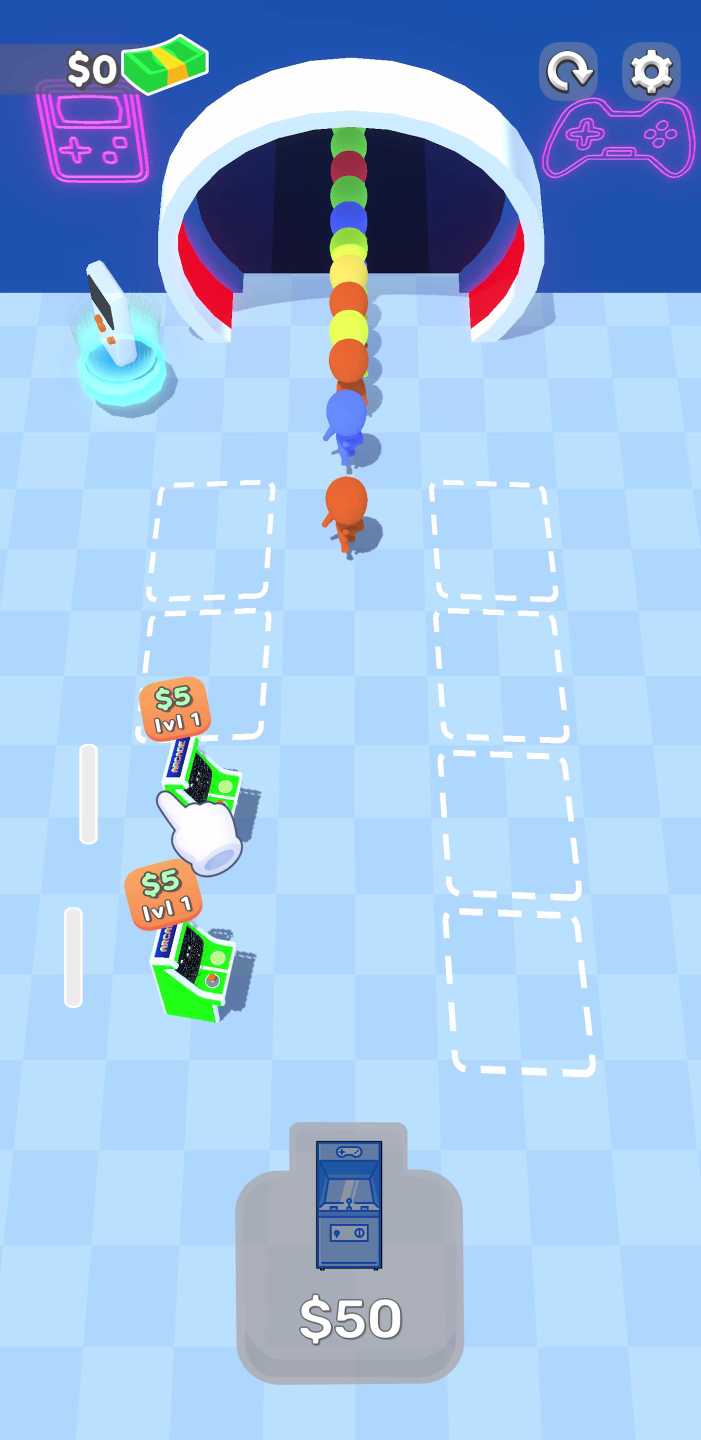
Task: Buy the $50 arcade machine
Action: [x=350, y=1253]
